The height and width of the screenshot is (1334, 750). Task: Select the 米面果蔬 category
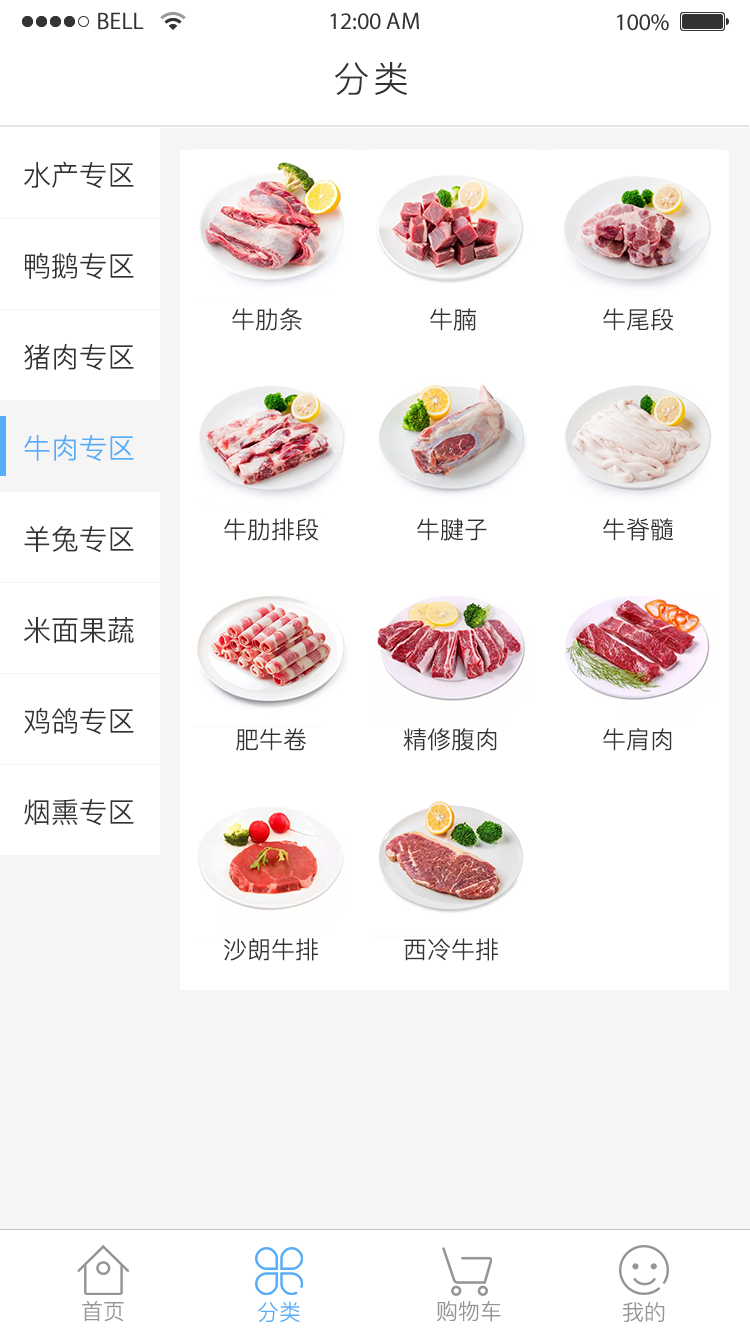(x=79, y=630)
